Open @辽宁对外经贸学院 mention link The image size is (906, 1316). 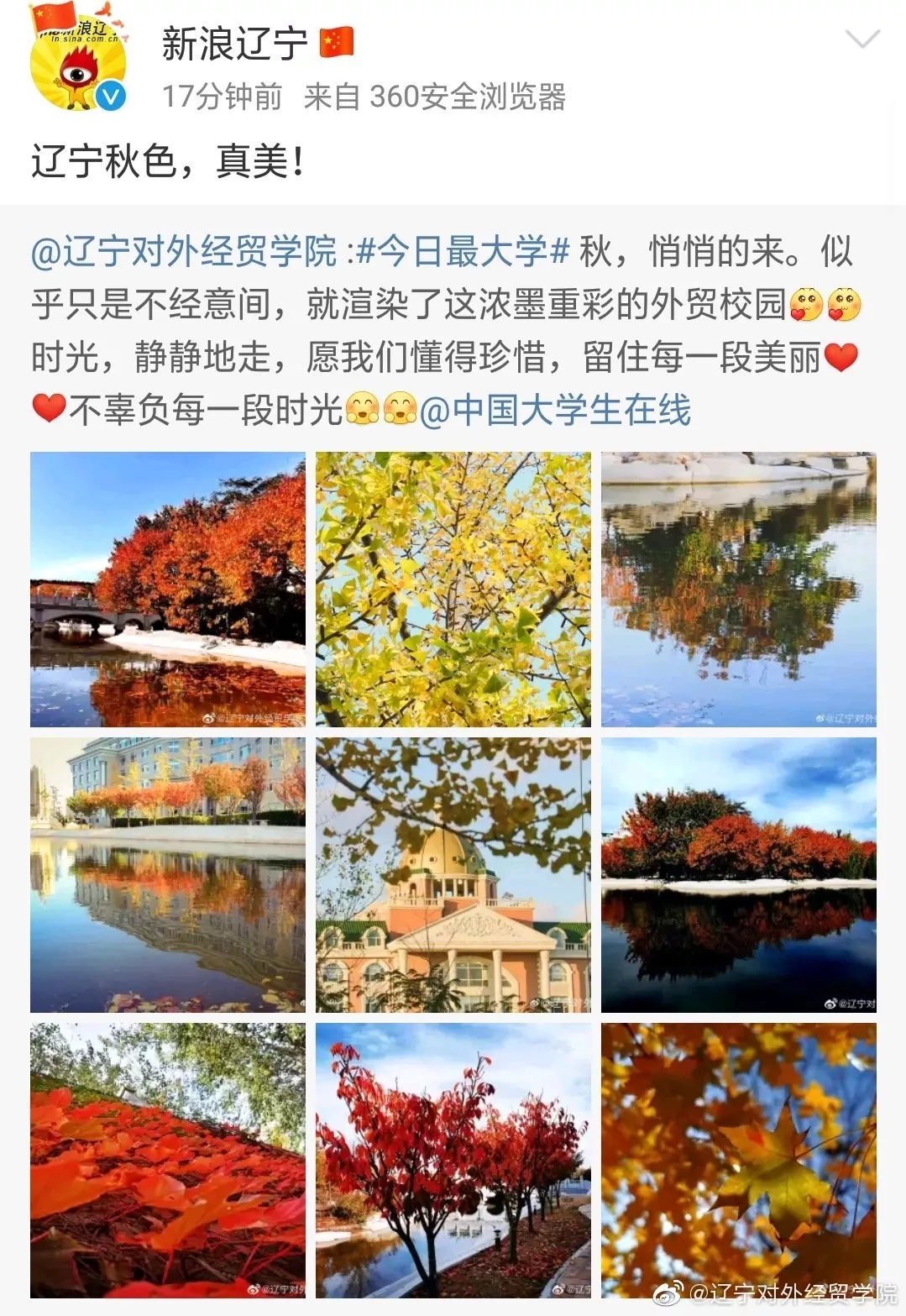(x=184, y=251)
